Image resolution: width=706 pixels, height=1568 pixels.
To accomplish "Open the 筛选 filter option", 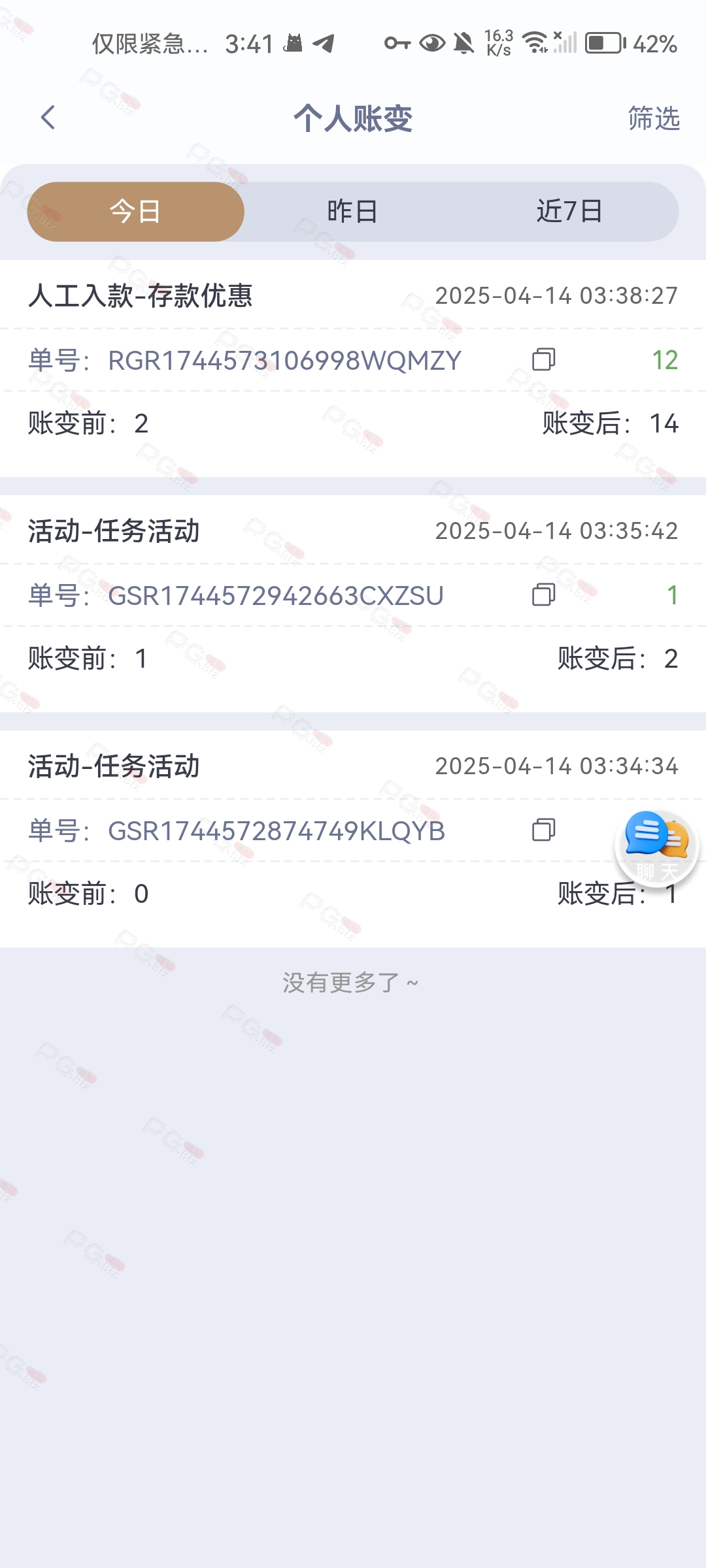I will point(654,118).
